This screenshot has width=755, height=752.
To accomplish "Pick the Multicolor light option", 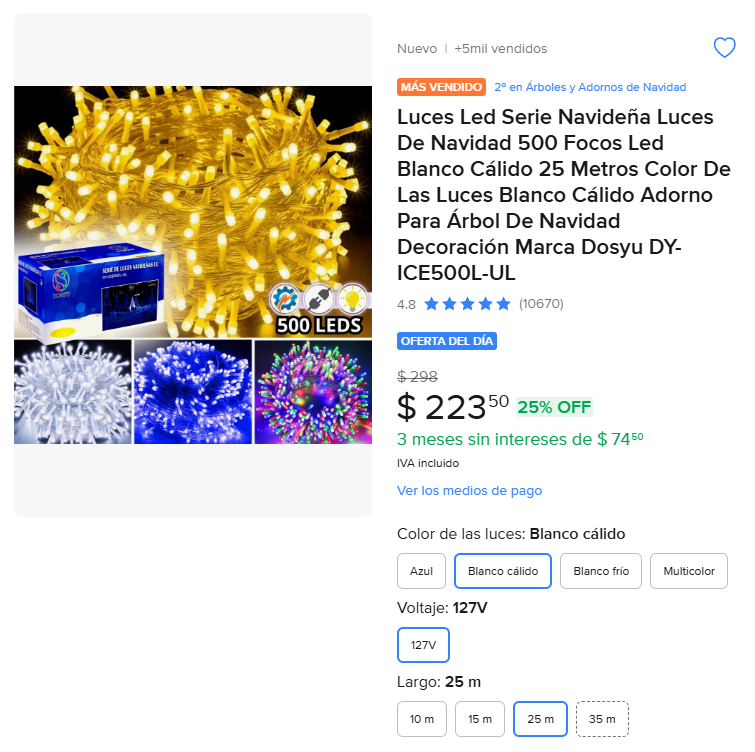I will (x=688, y=571).
